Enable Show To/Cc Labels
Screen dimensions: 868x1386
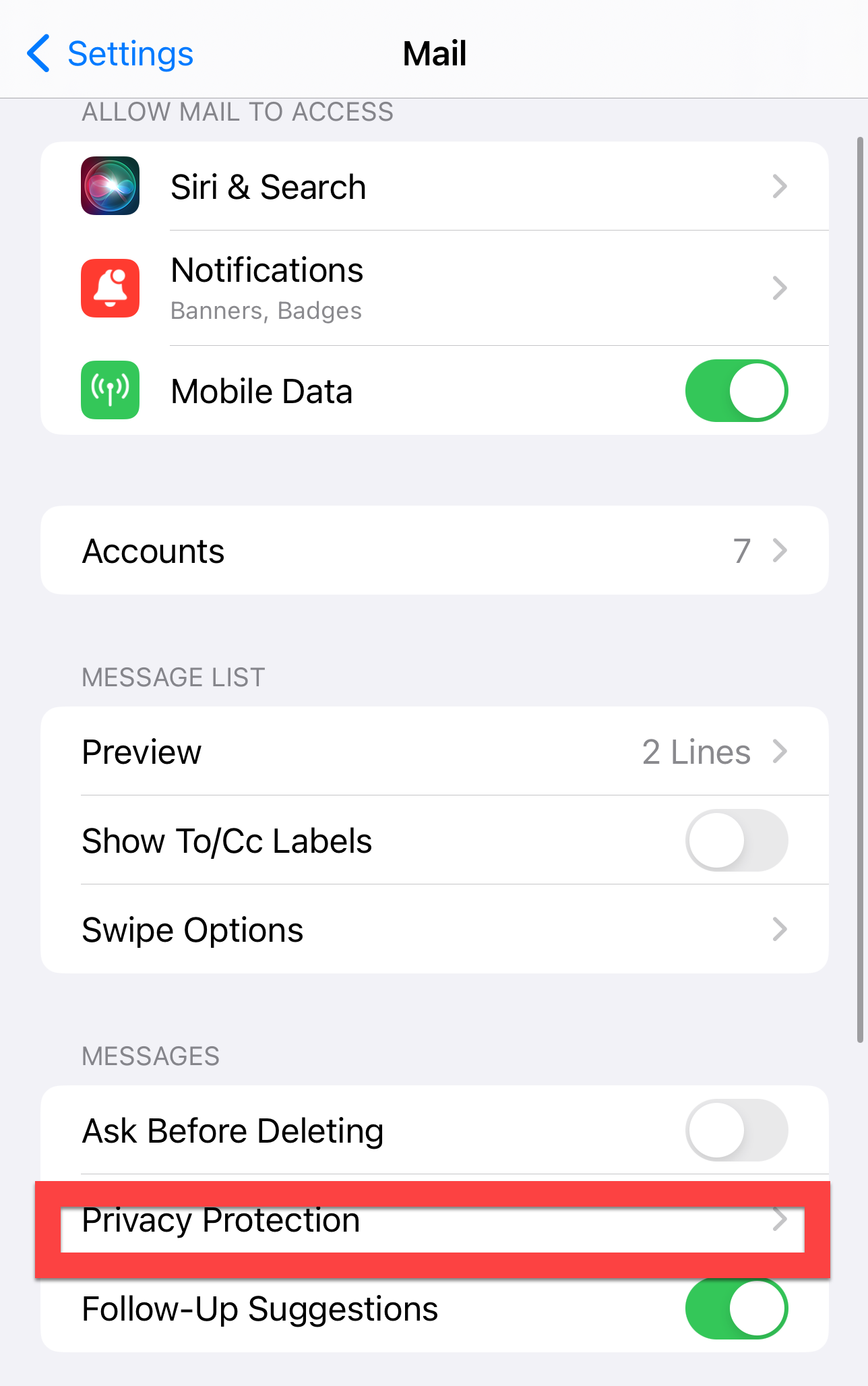pyautogui.click(x=736, y=841)
